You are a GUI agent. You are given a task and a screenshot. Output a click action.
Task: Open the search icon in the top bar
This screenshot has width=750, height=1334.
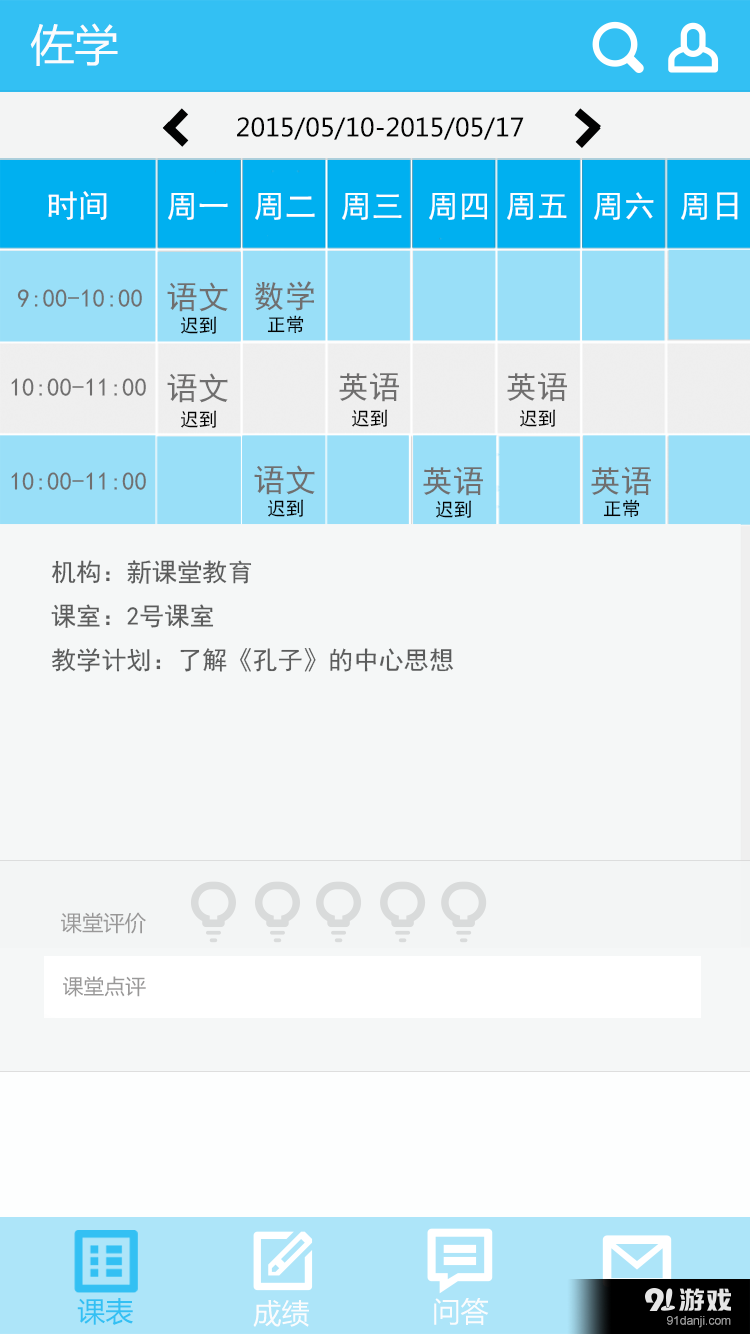tap(617, 47)
